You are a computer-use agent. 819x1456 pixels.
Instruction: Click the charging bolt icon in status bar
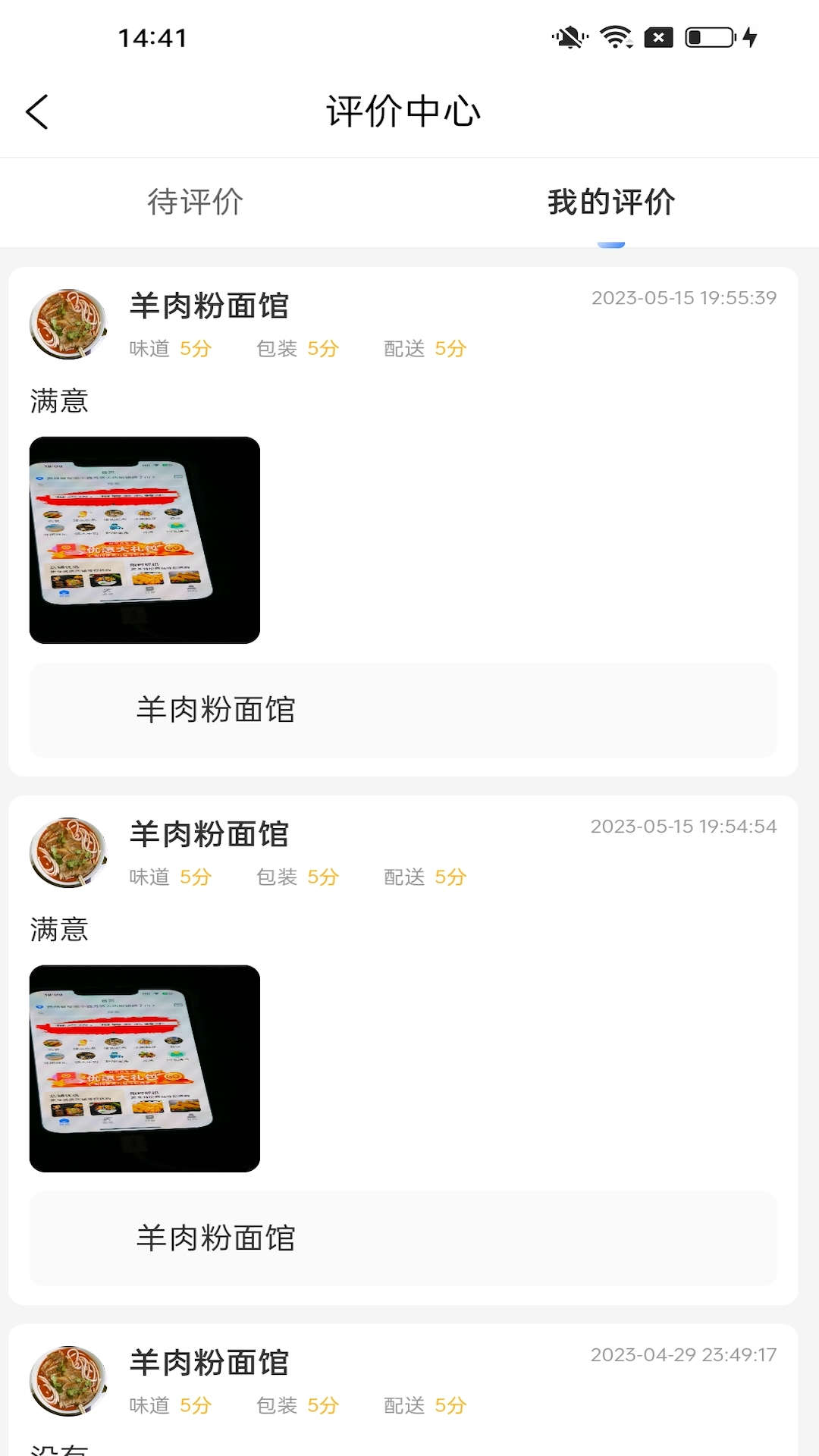(x=749, y=36)
